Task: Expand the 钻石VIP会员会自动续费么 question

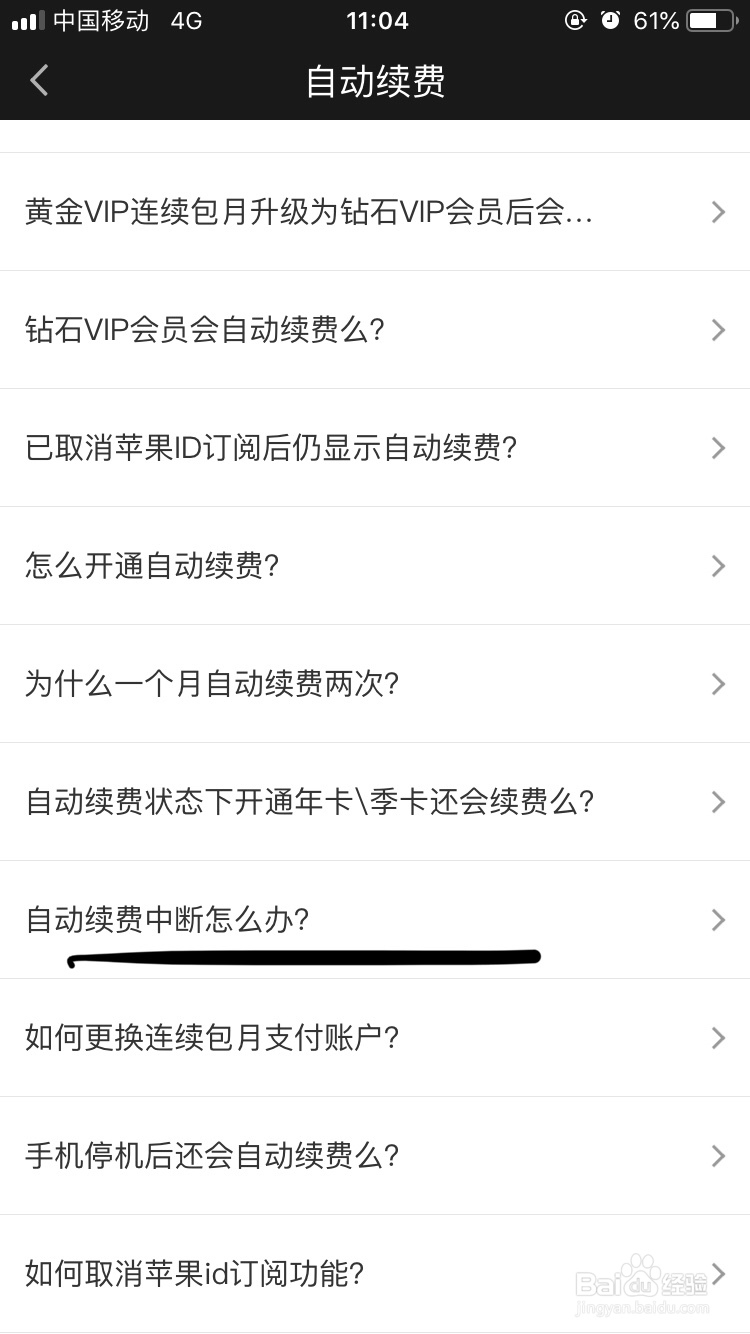Action: (375, 330)
